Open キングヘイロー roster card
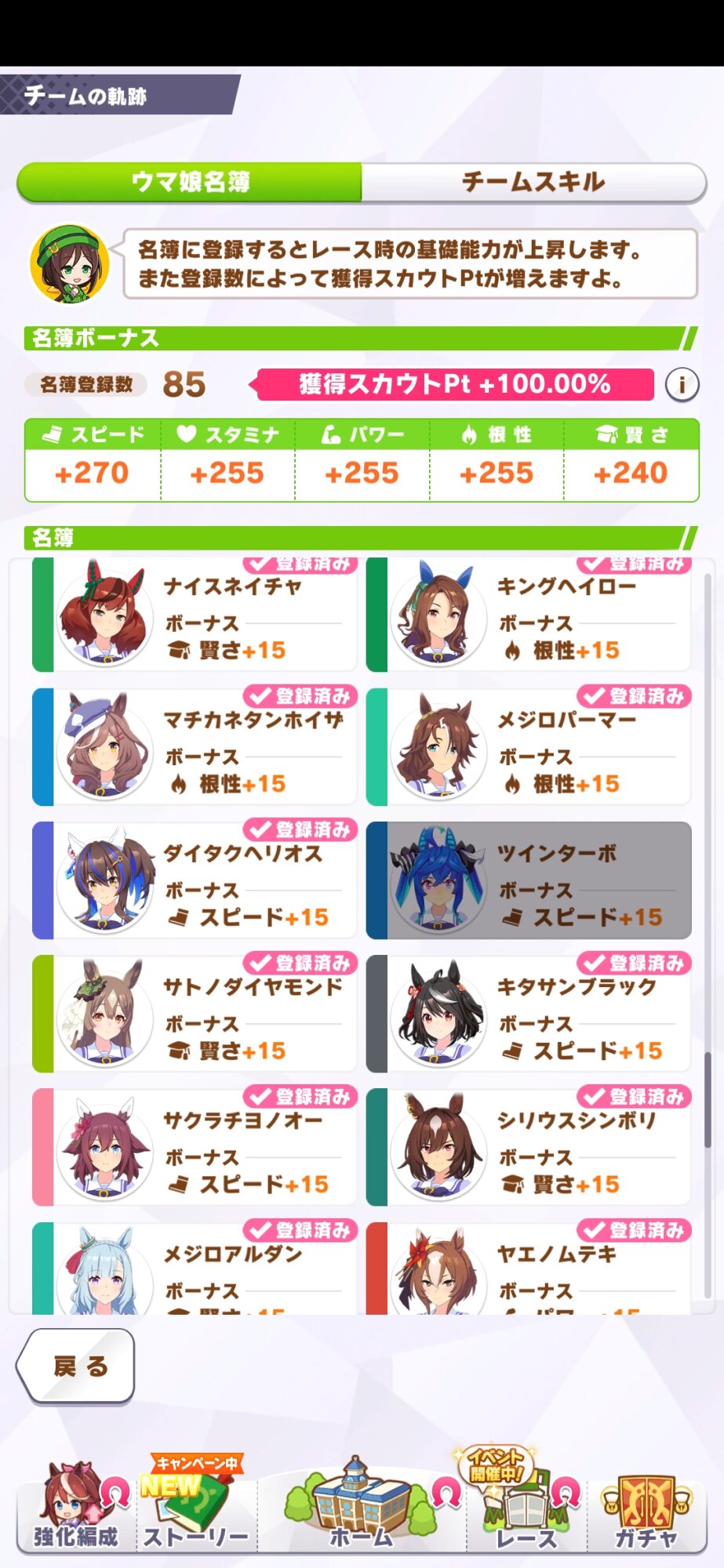Image resolution: width=724 pixels, height=1568 pixels. tap(529, 615)
